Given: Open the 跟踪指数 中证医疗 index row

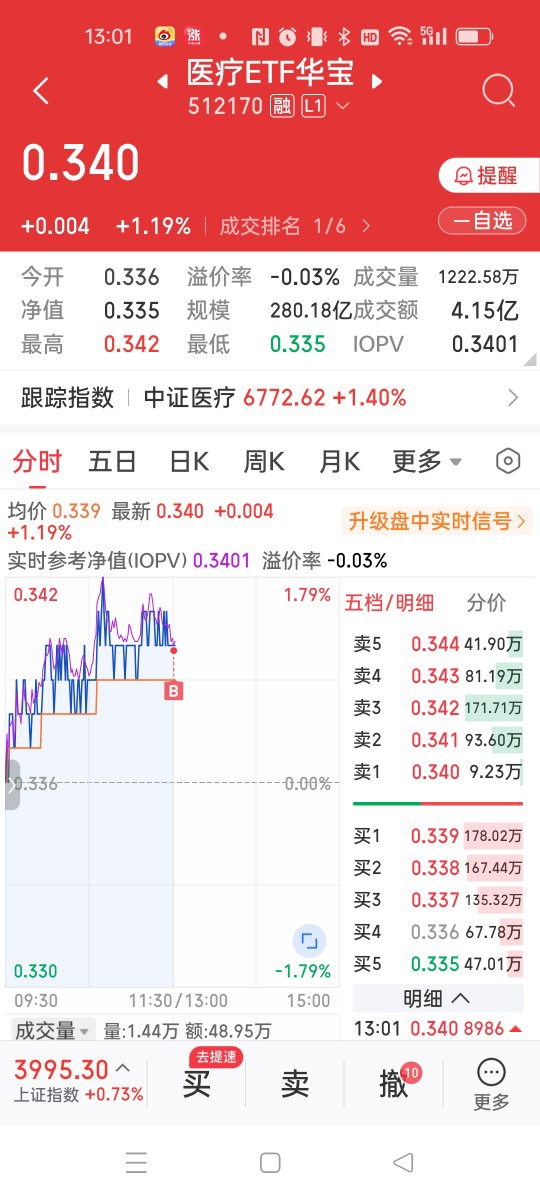Looking at the screenshot, I should pos(270,398).
